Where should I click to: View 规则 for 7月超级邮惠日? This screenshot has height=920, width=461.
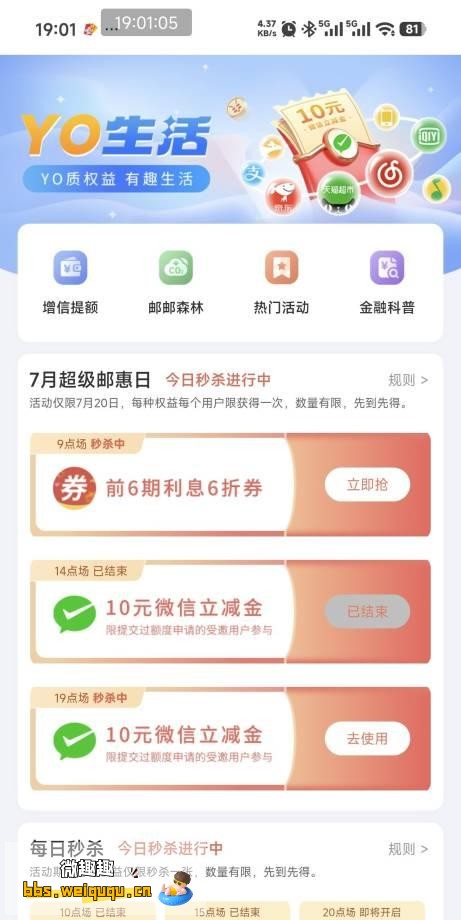(408, 380)
